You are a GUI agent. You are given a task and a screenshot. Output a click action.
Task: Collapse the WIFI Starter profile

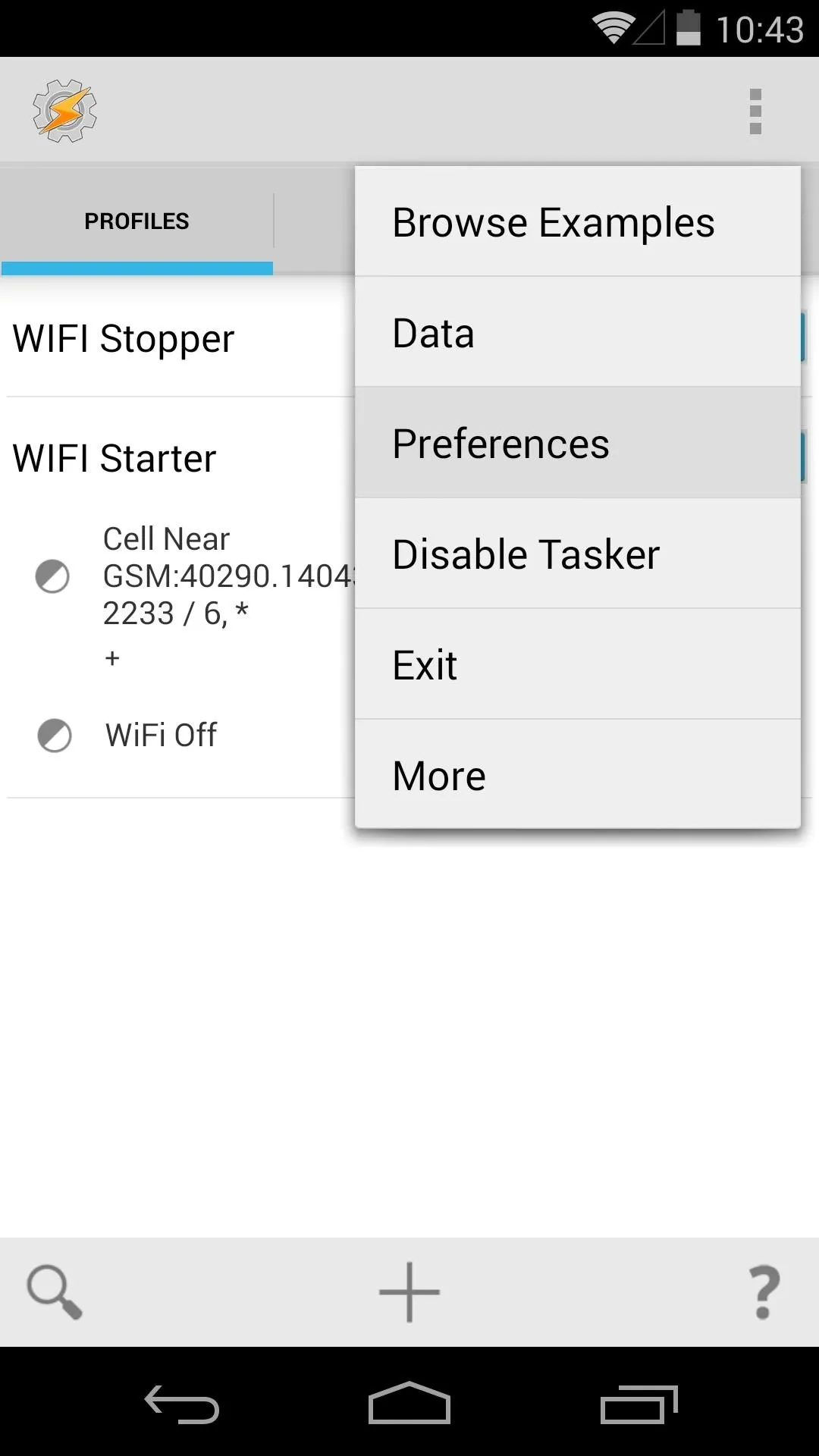[x=115, y=458]
